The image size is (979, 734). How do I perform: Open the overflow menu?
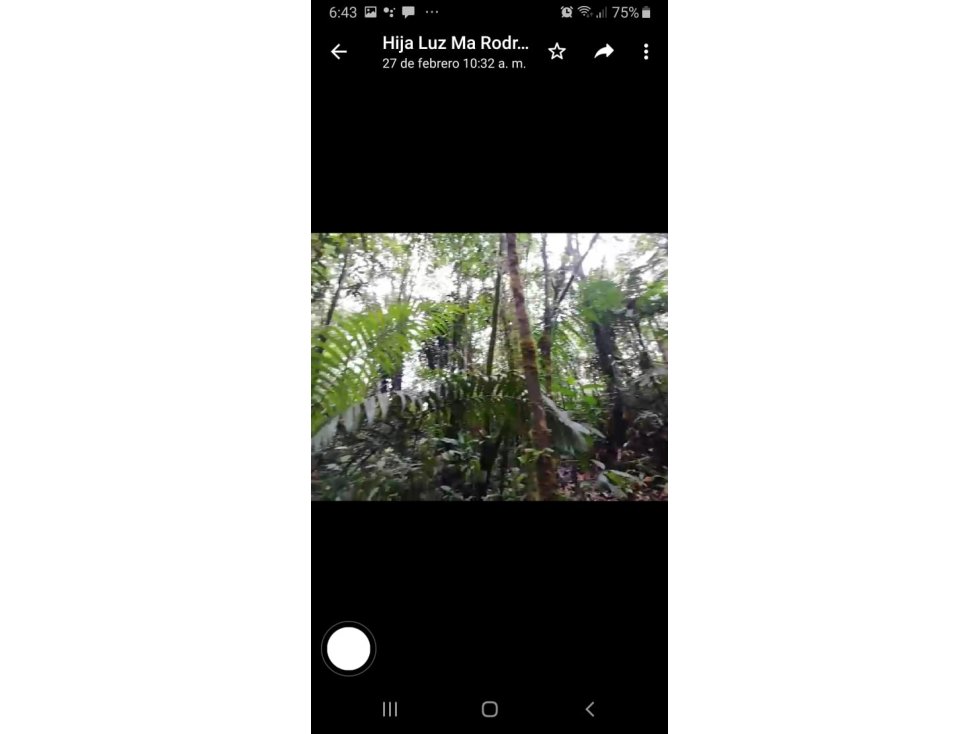pyautogui.click(x=646, y=52)
